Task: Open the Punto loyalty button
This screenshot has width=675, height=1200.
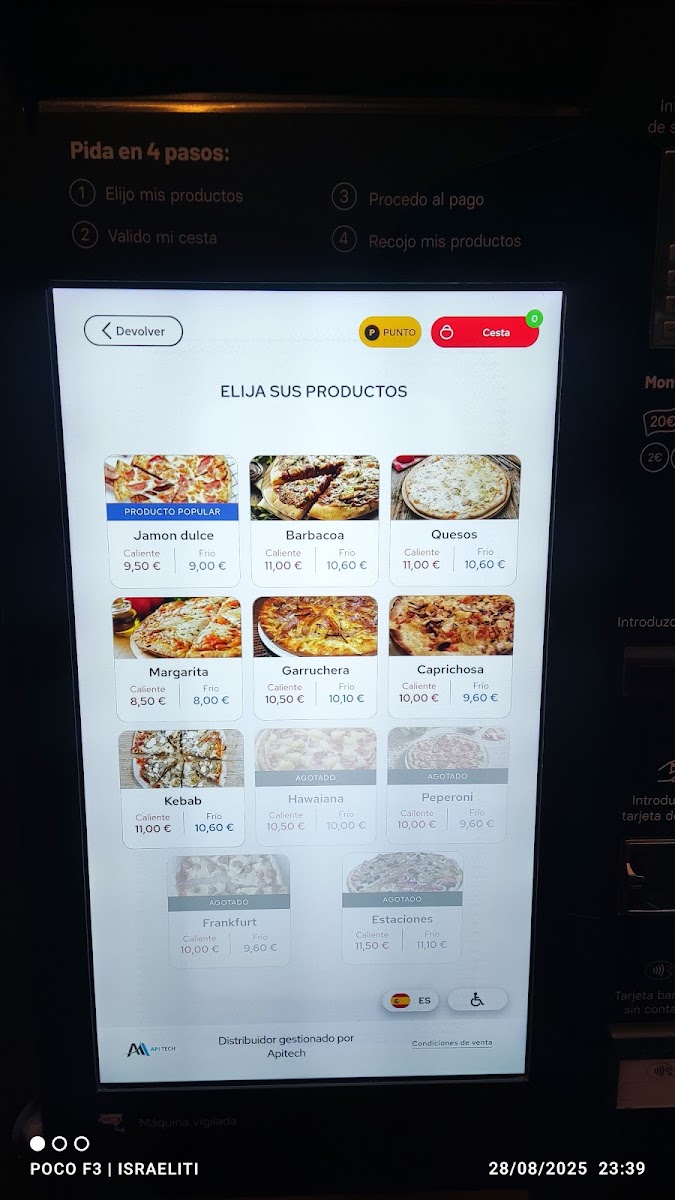Action: click(x=390, y=332)
